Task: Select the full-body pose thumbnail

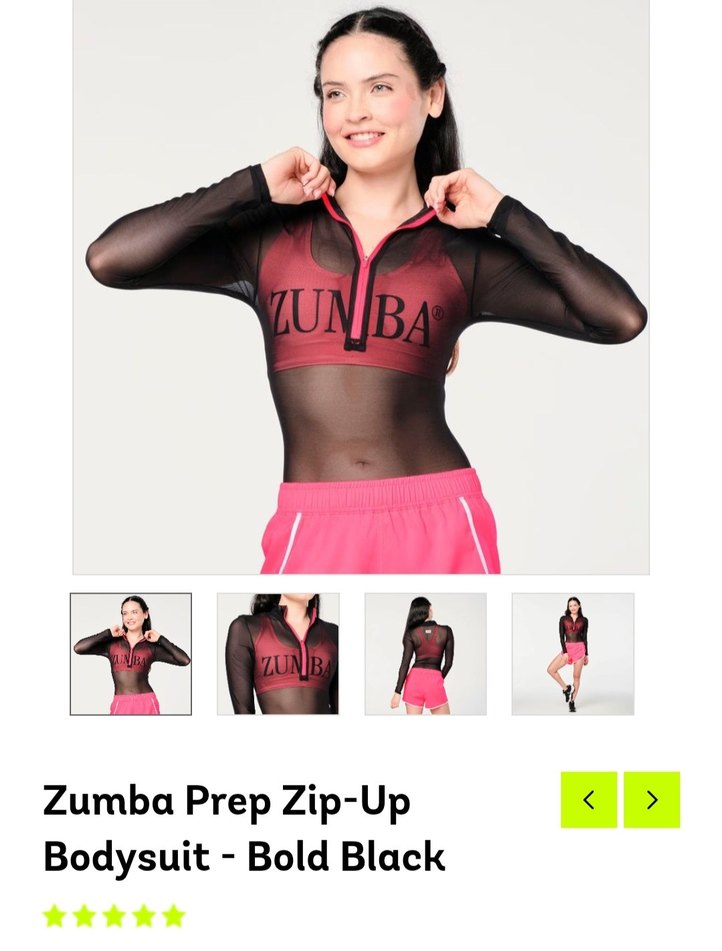Action: pos(572,654)
